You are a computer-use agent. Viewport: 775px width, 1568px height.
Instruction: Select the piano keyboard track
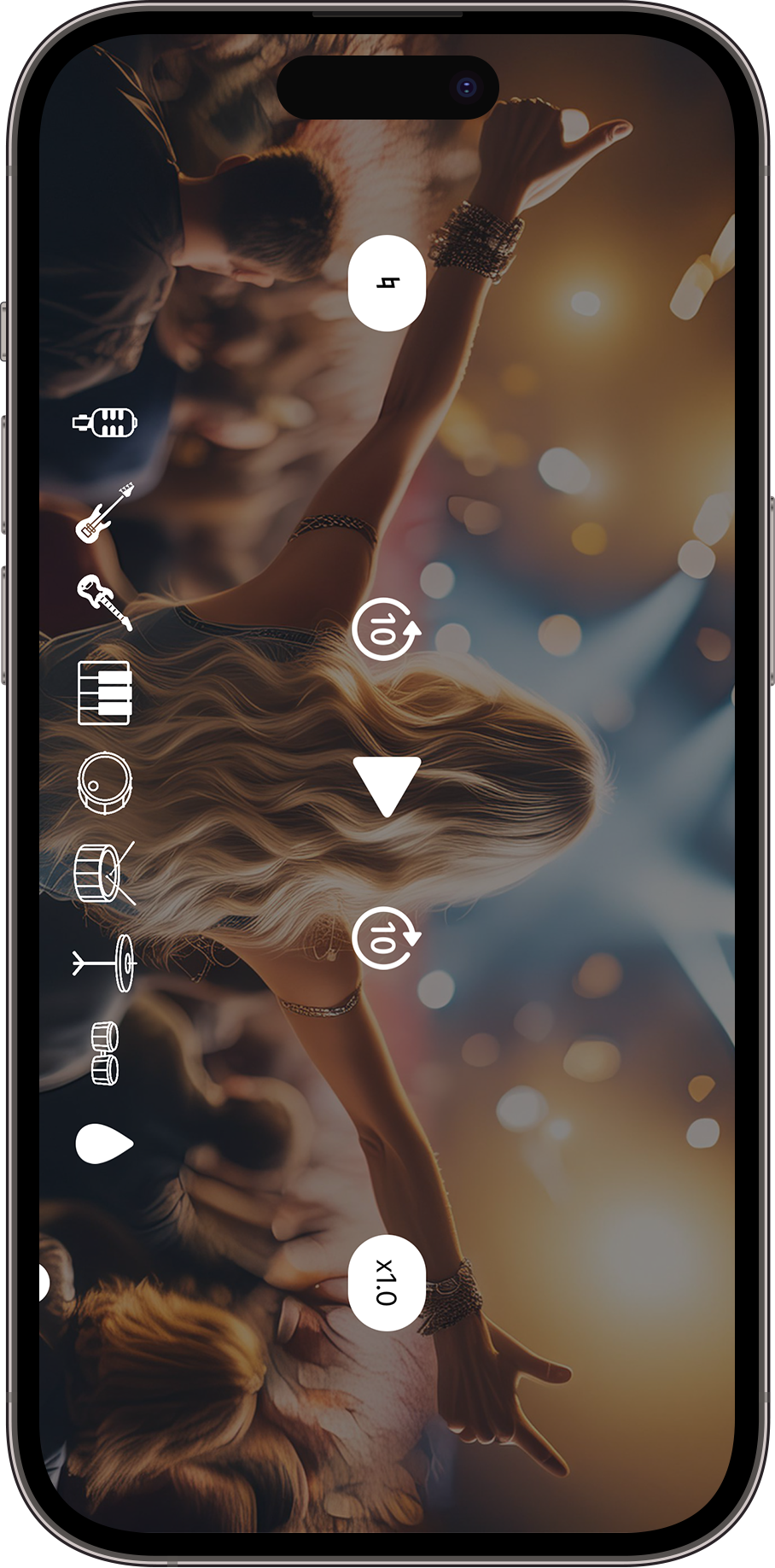point(104,693)
